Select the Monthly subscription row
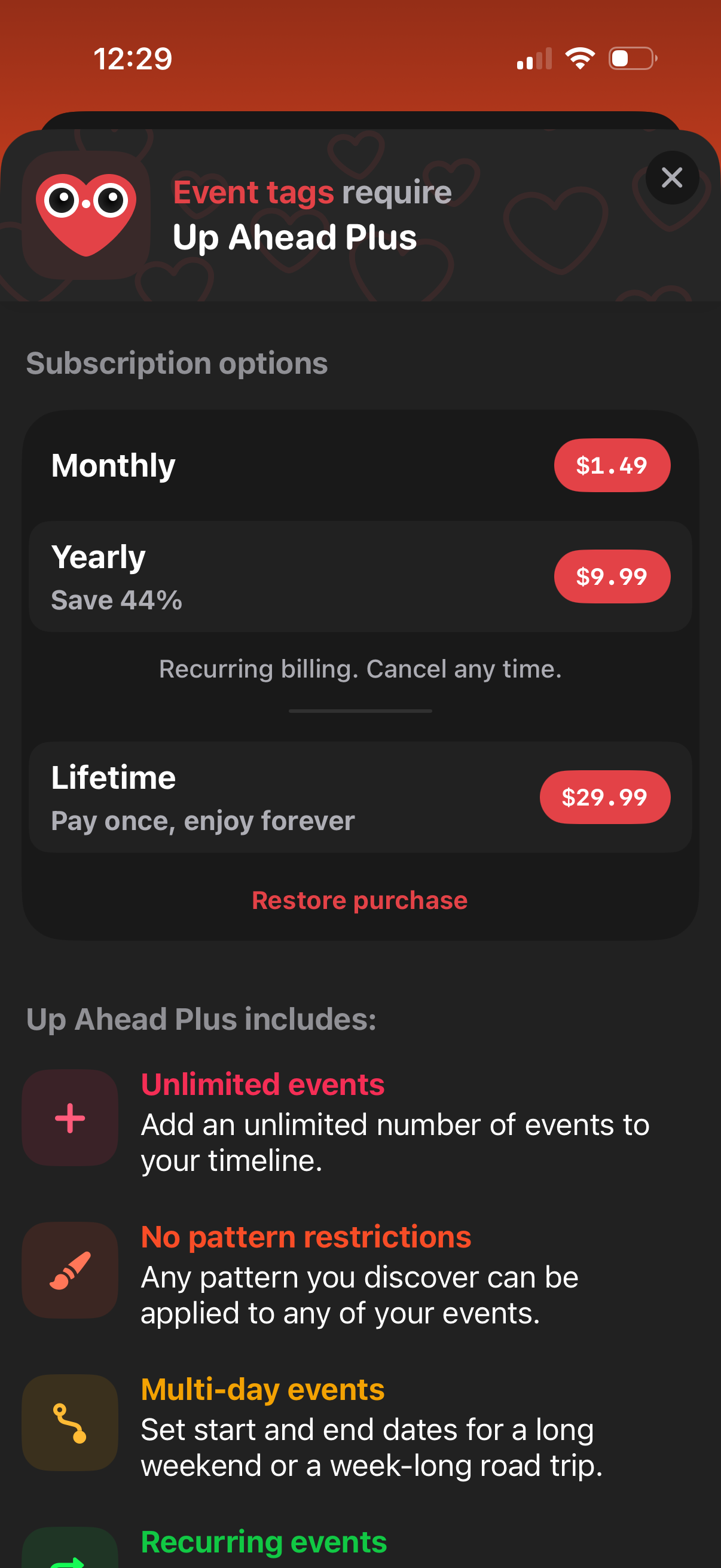Viewport: 721px width, 1568px height. (243, 465)
